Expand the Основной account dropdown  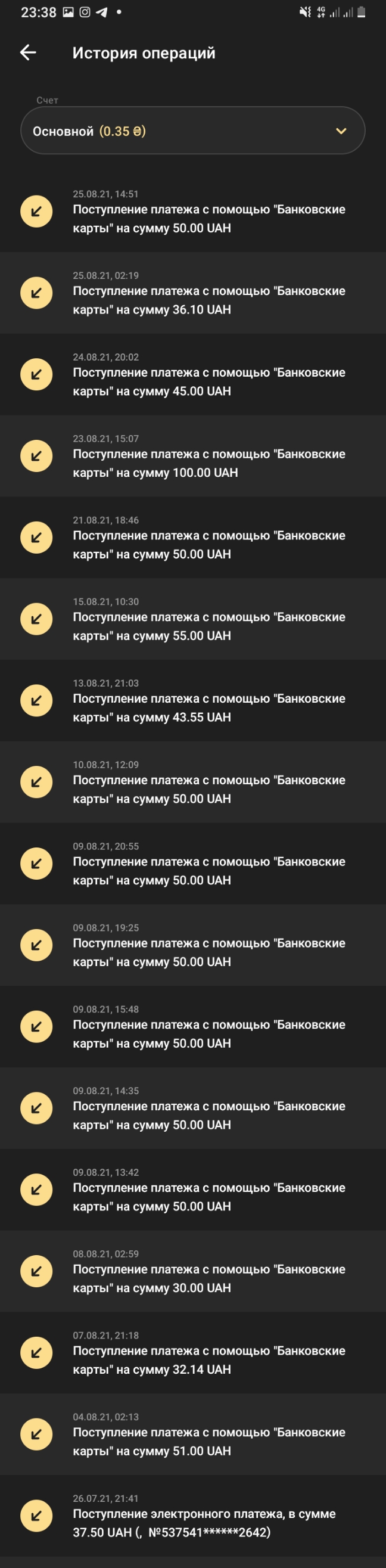(192, 131)
